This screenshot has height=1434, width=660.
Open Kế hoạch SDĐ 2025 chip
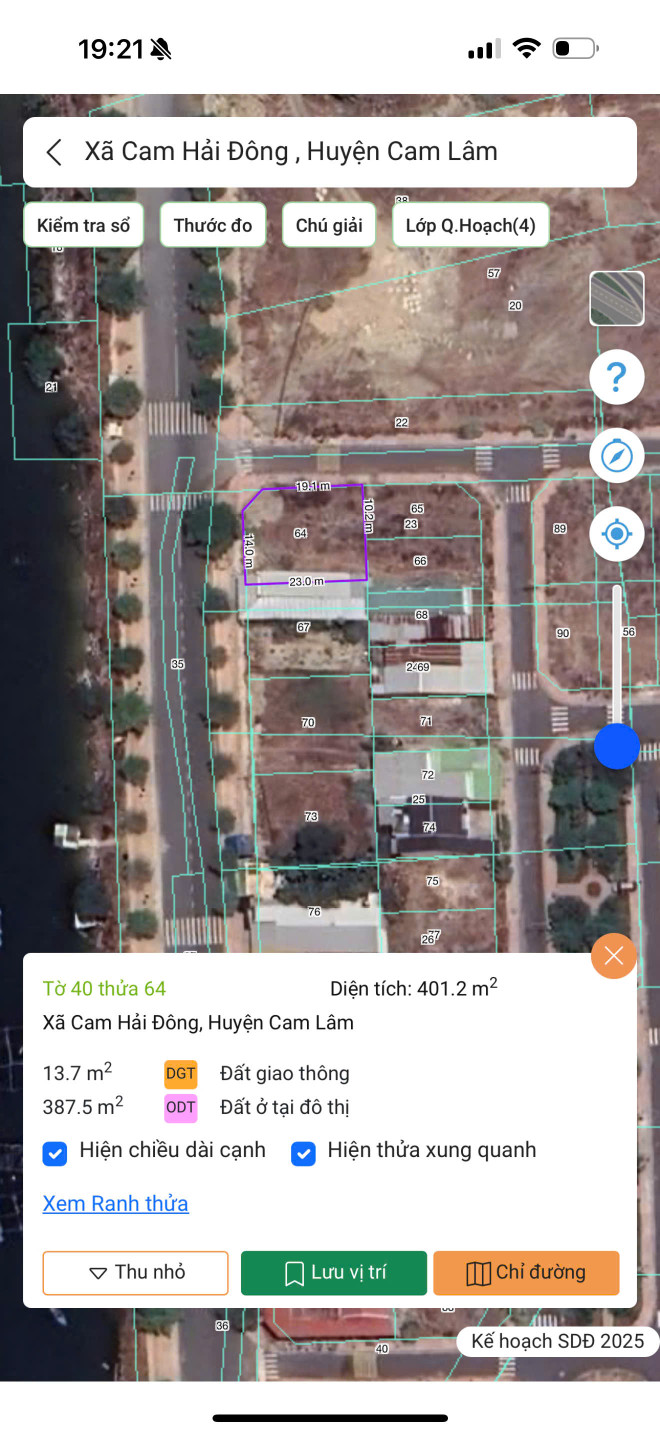point(557,1341)
